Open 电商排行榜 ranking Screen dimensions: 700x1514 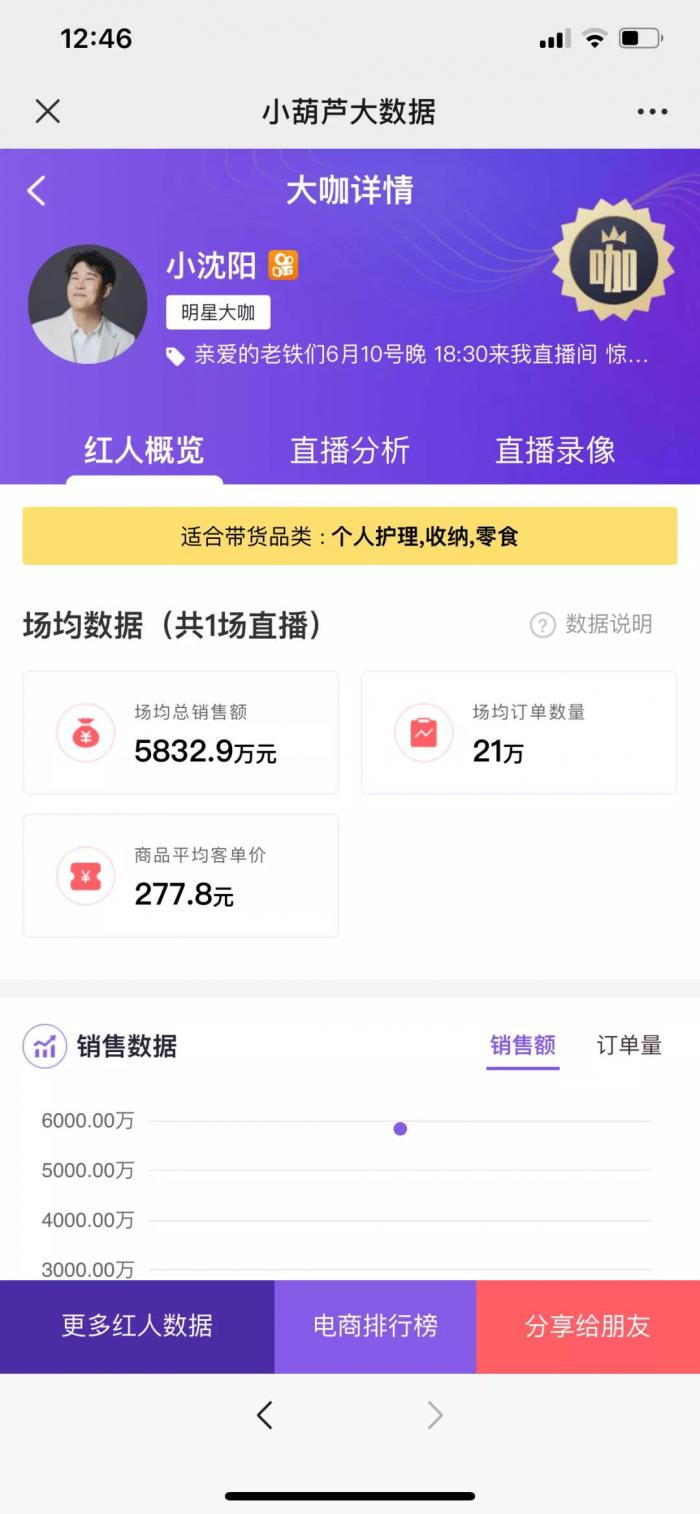[375, 1326]
